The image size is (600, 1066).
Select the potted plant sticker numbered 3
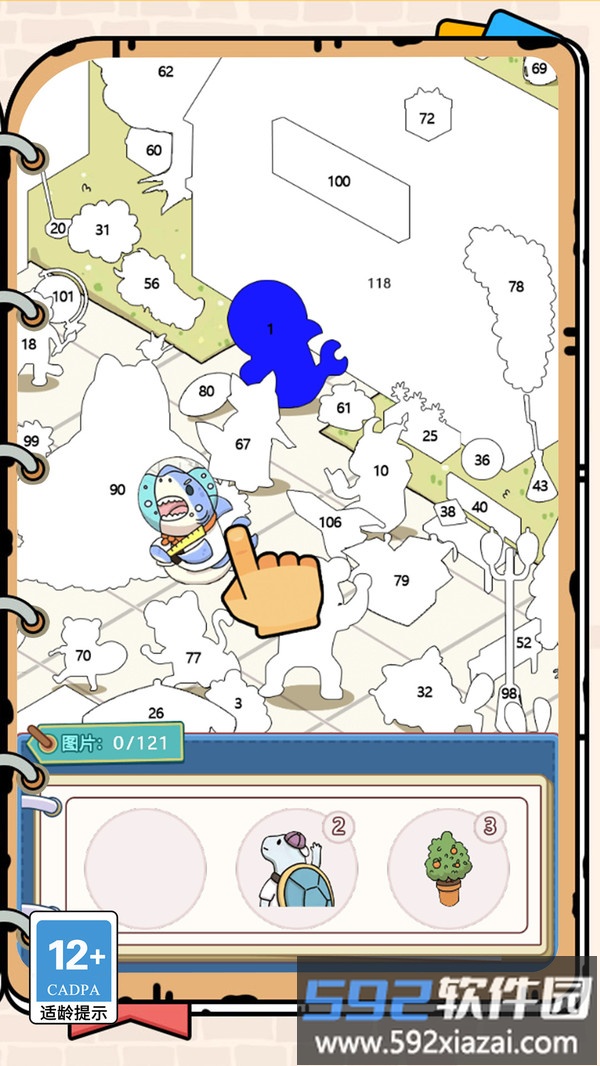click(448, 866)
